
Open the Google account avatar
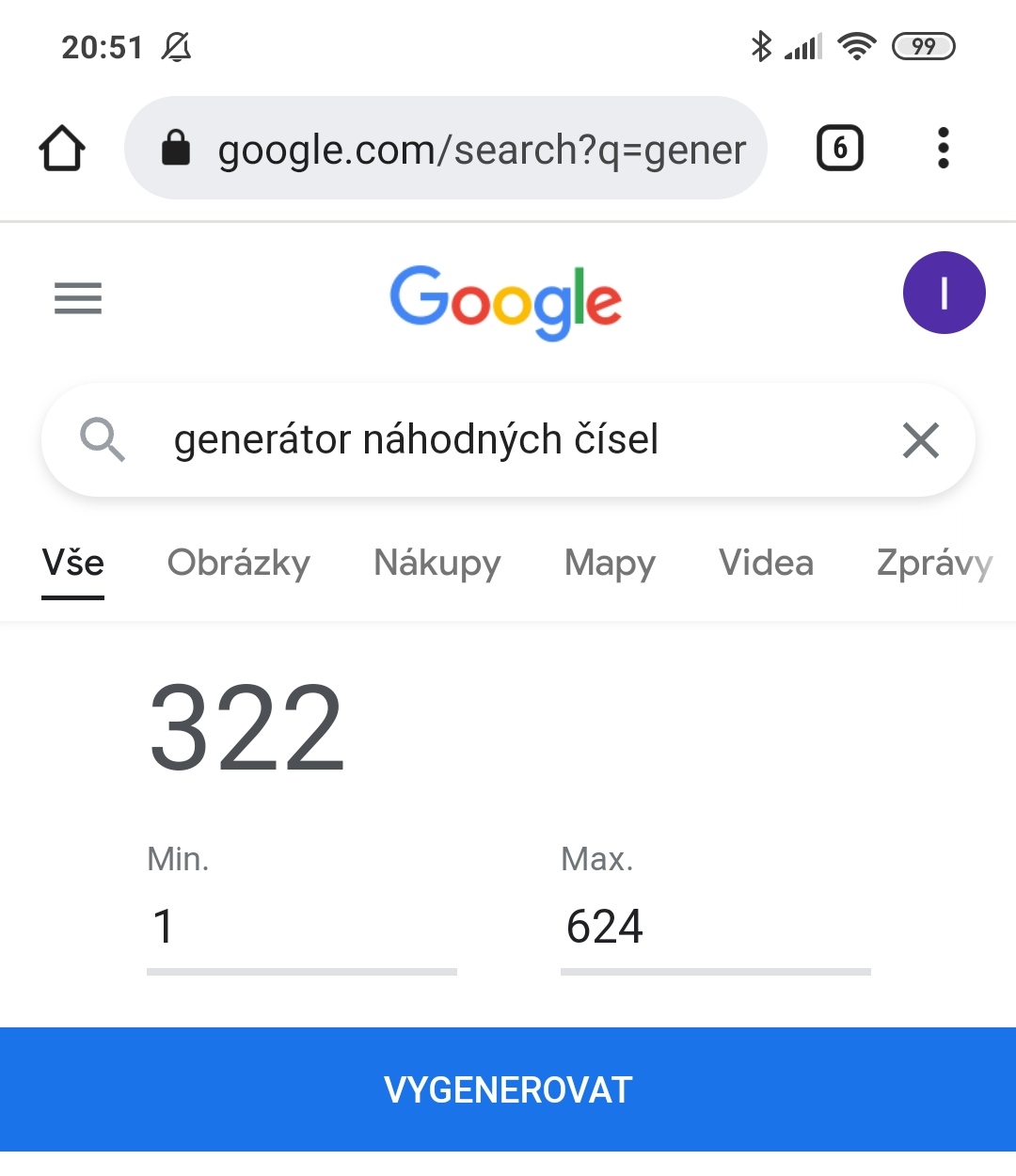tap(944, 293)
